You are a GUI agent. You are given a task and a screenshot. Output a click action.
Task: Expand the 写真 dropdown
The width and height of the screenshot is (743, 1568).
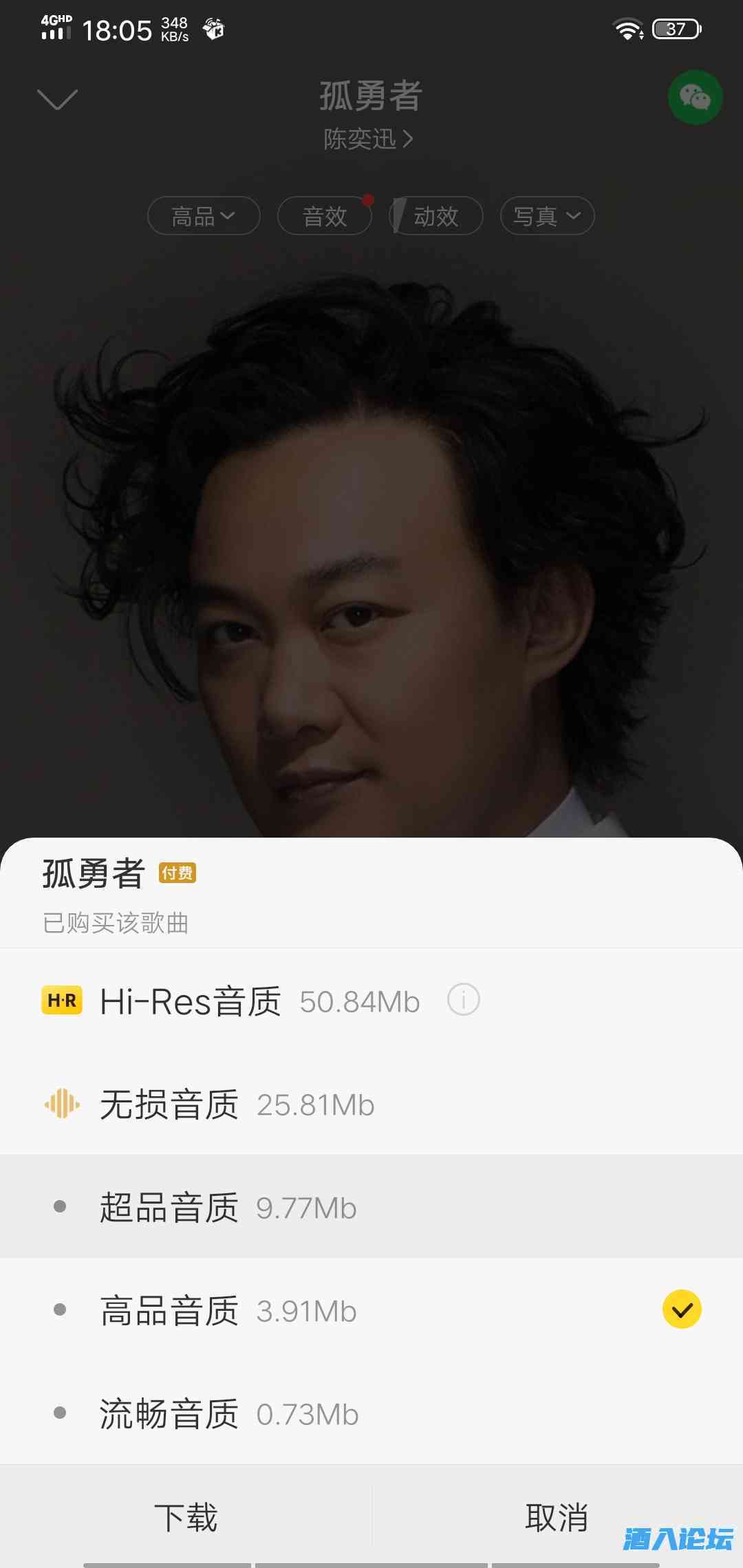click(x=547, y=216)
